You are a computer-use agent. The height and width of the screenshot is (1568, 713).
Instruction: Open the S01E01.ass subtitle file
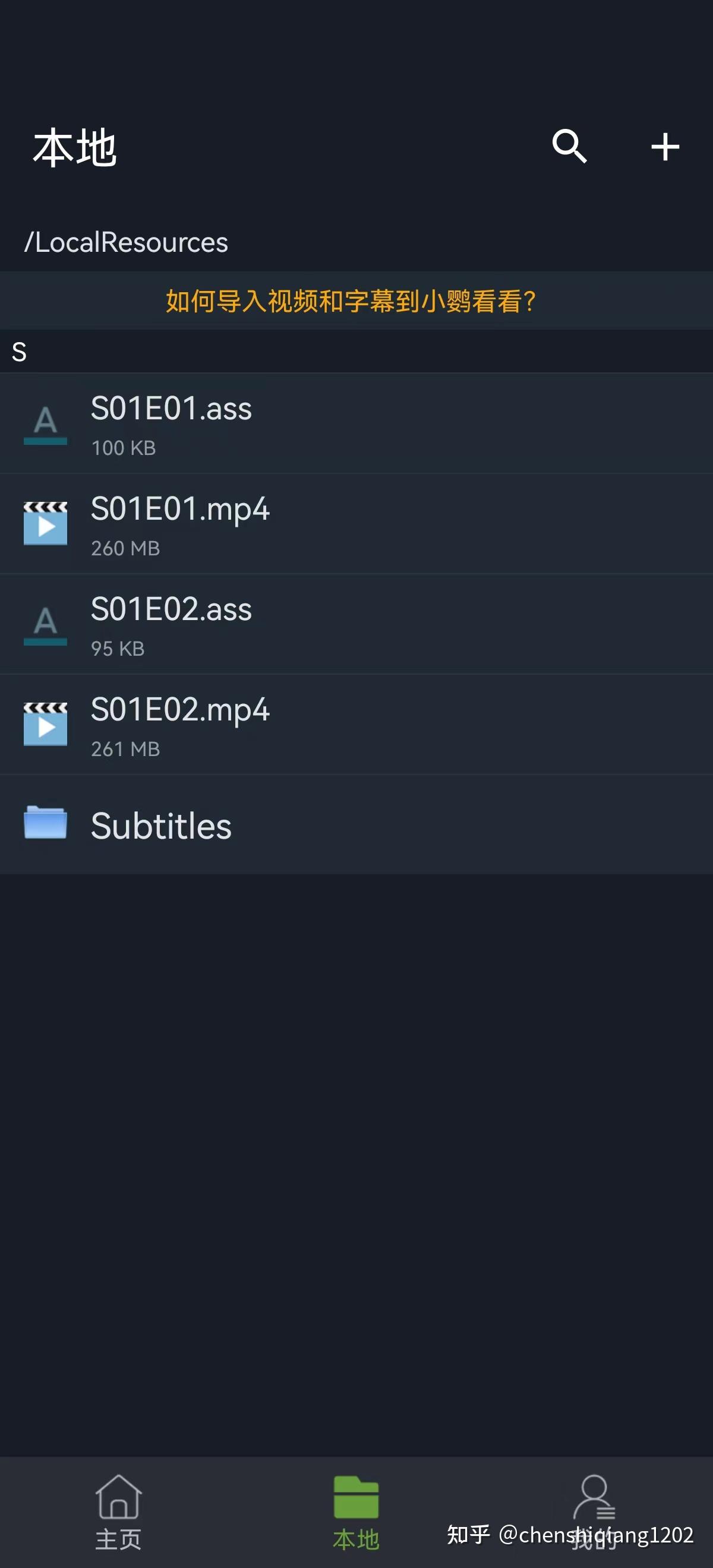tap(171, 423)
